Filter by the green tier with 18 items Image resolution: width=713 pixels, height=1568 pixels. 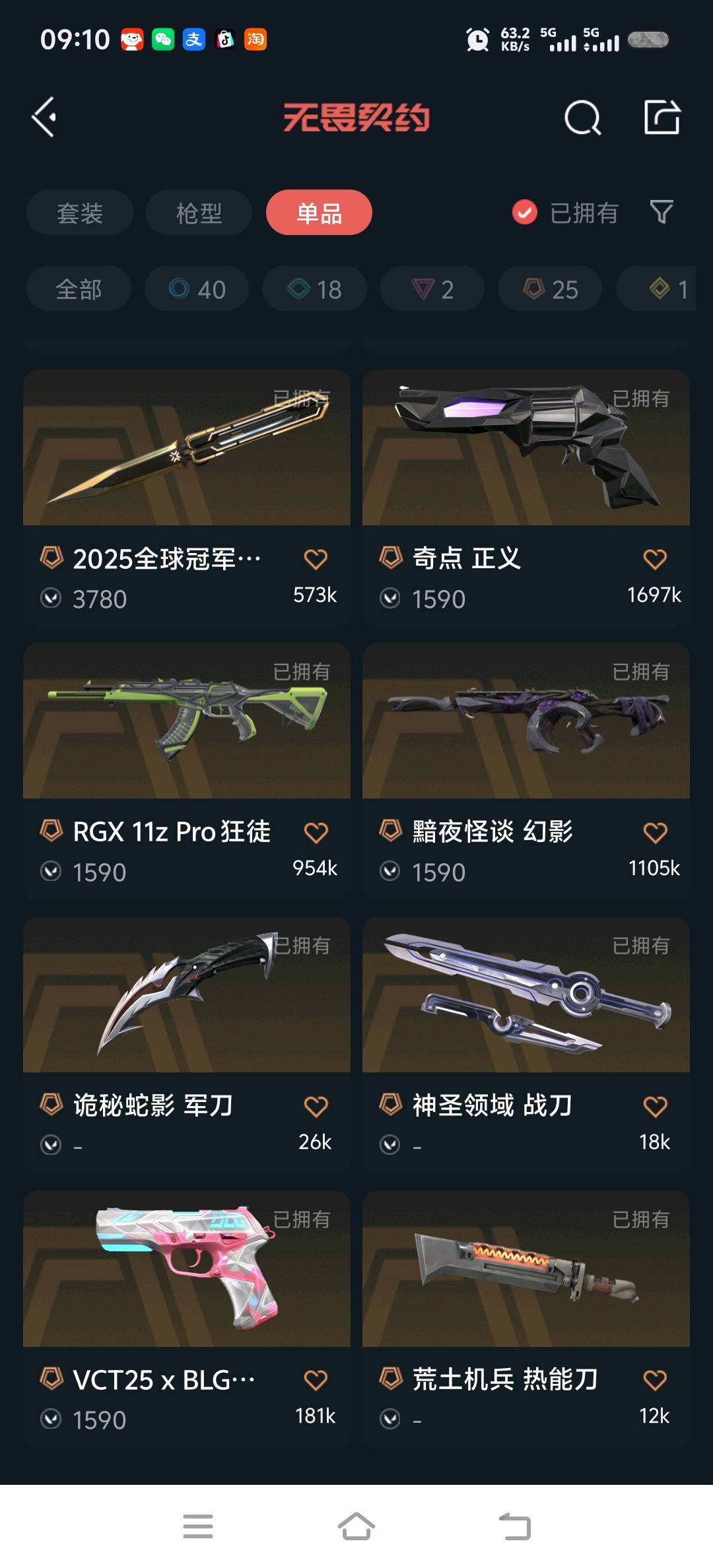click(314, 289)
